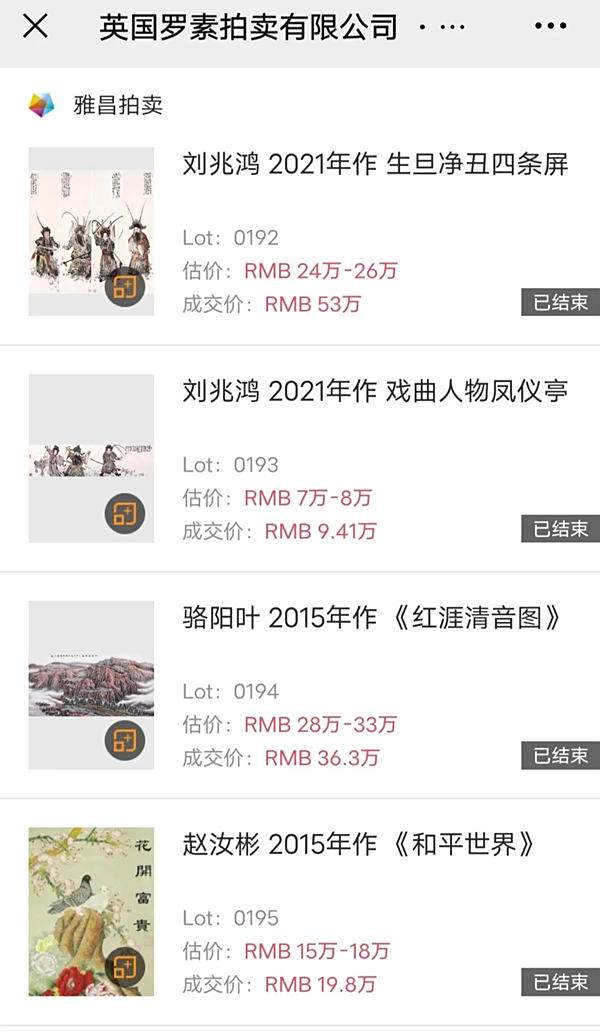Open Lot 0193 戏曲人物凤仪亭 listing
This screenshot has width=600, height=1033.
pyautogui.click(x=375, y=391)
